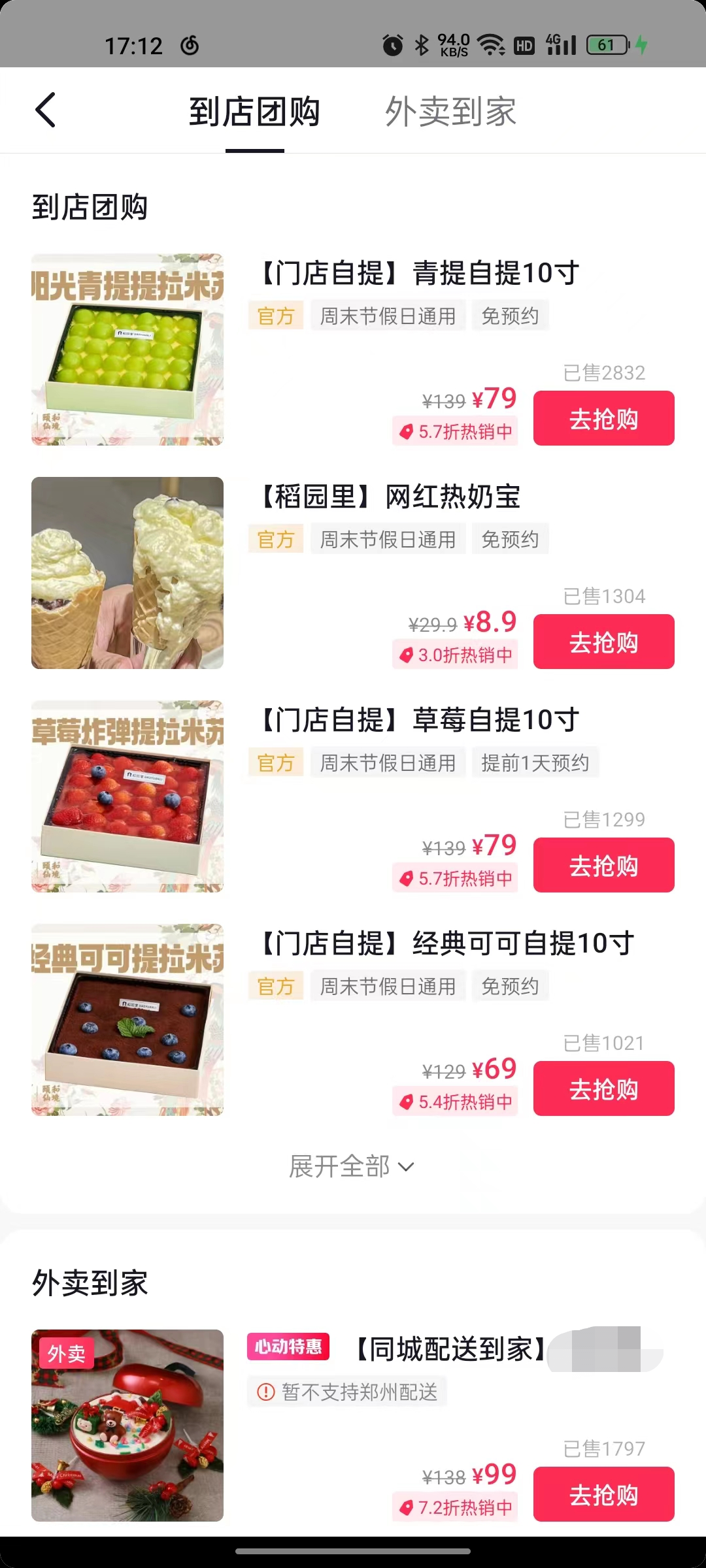Open the 同城配送到家 delivery item picture
Screen dimensions: 706x1568
pos(127,1426)
